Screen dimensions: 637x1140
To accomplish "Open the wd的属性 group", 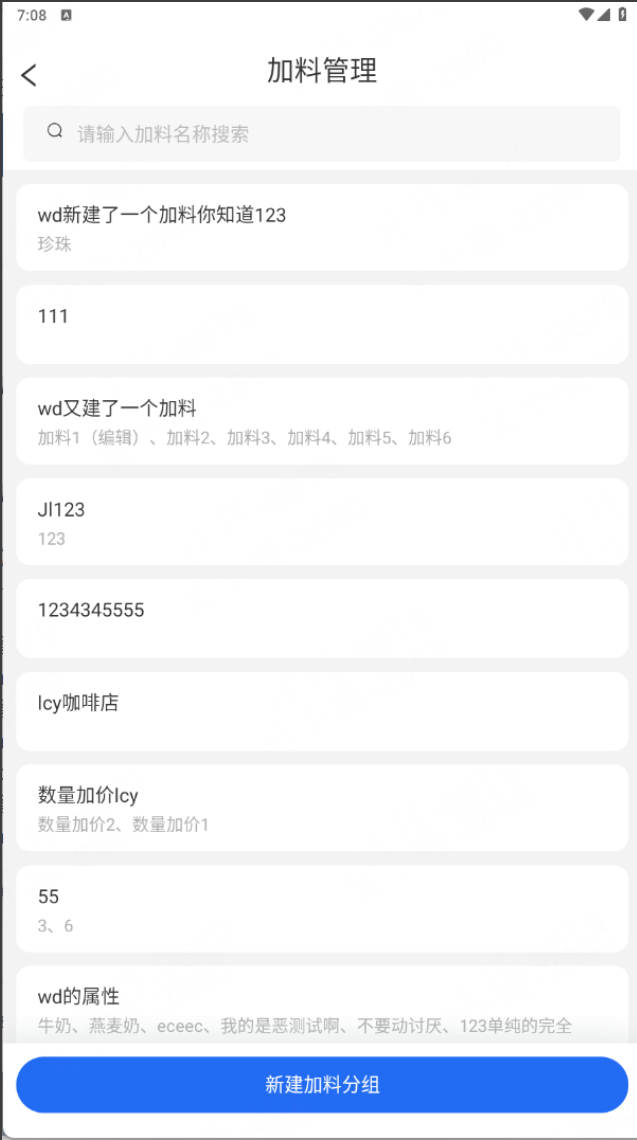I will point(321,1005).
